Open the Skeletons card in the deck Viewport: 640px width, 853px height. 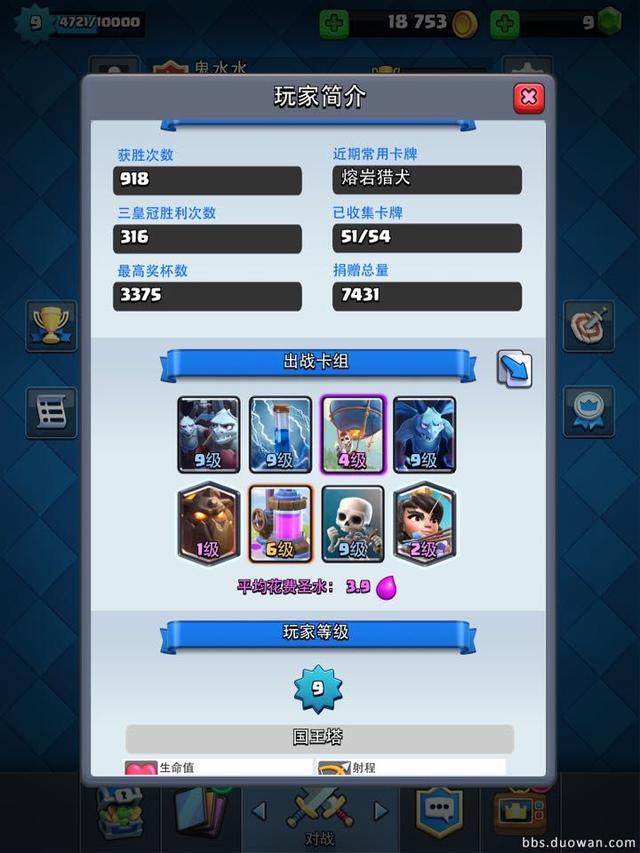(x=352, y=523)
